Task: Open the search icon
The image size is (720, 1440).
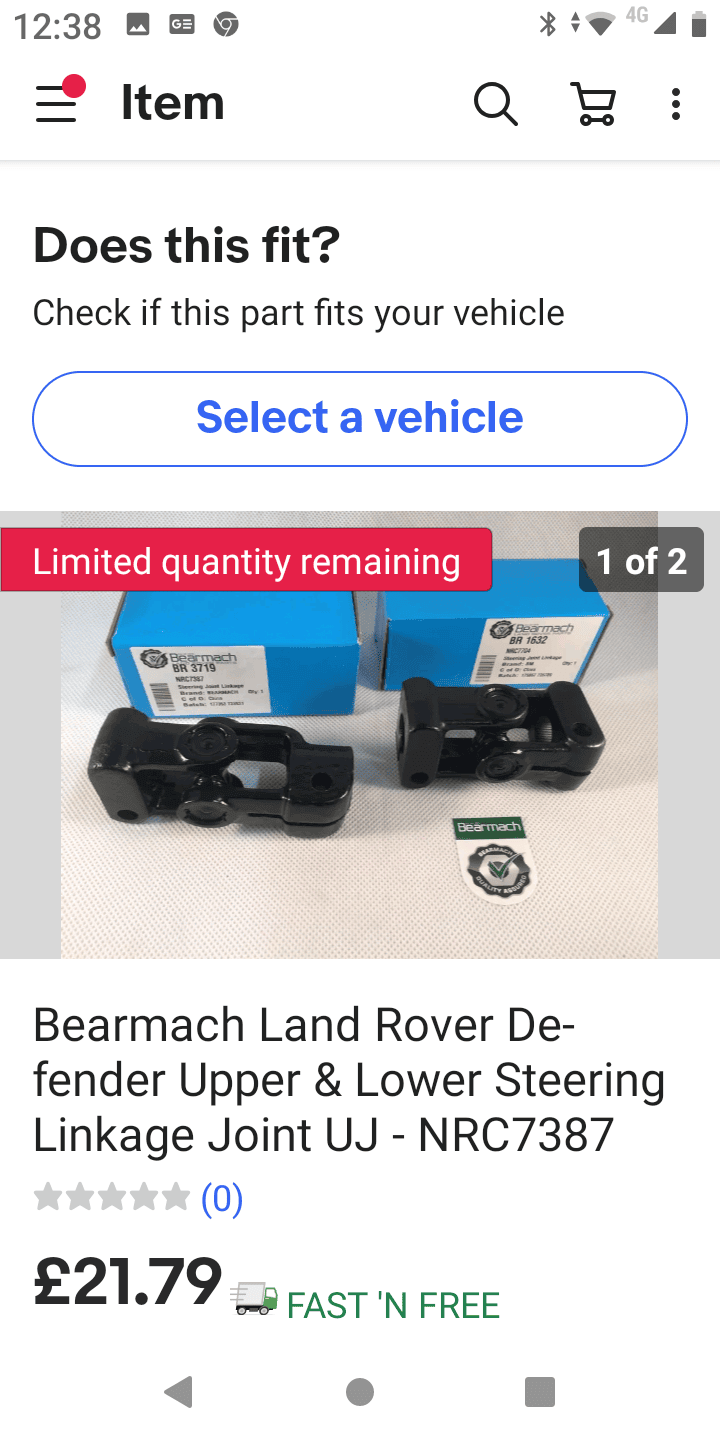Action: pos(495,103)
